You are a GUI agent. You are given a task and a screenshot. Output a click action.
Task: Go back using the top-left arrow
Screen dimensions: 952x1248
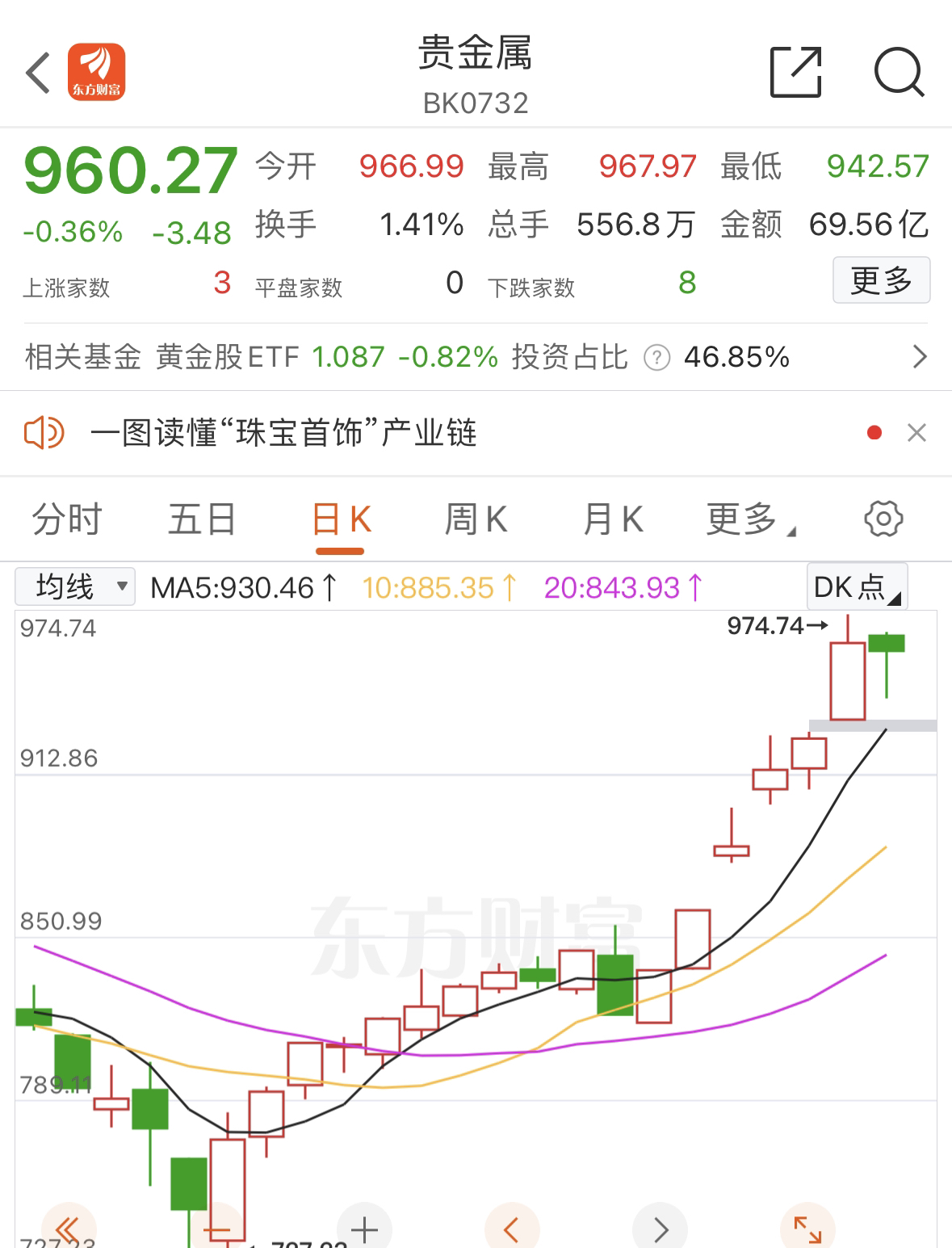[x=38, y=74]
